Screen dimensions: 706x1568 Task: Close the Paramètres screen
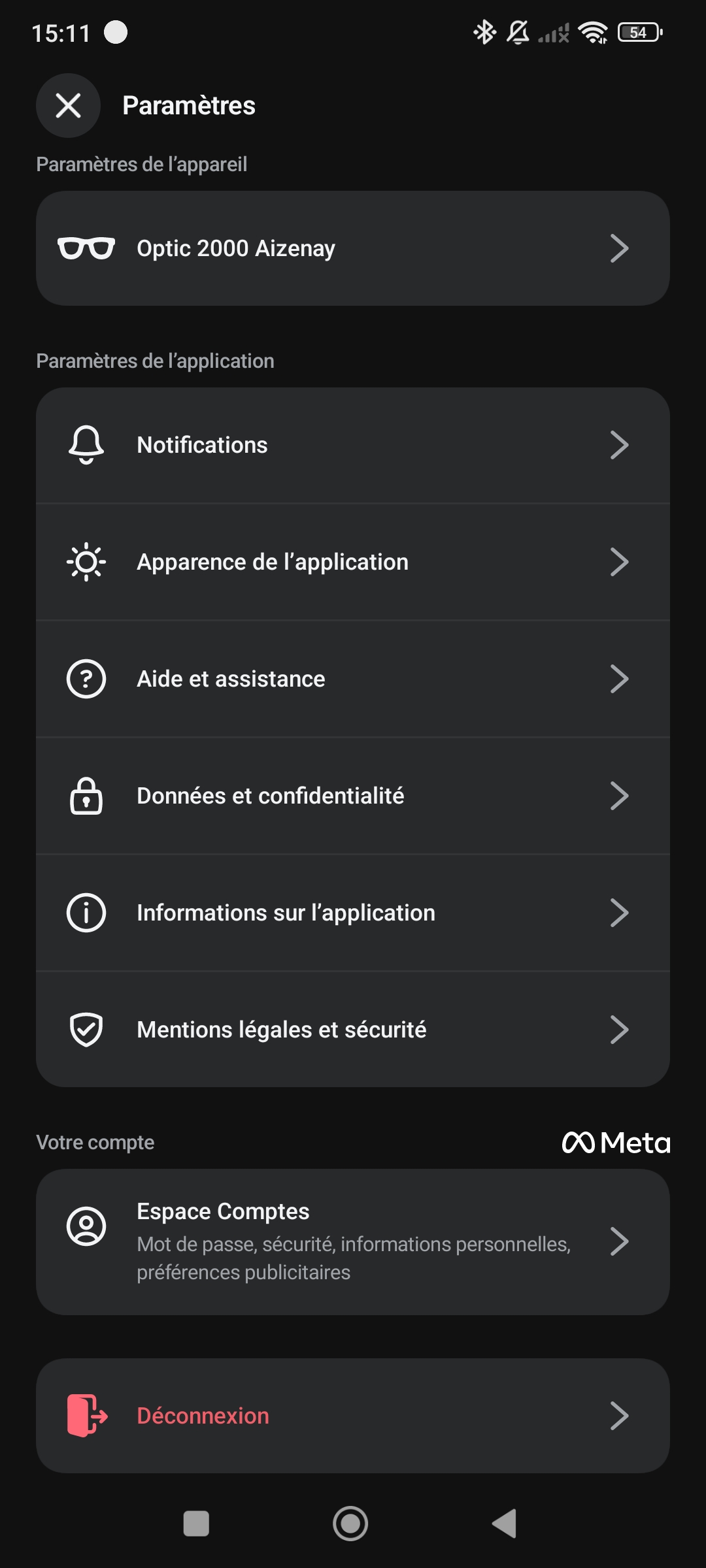[68, 105]
